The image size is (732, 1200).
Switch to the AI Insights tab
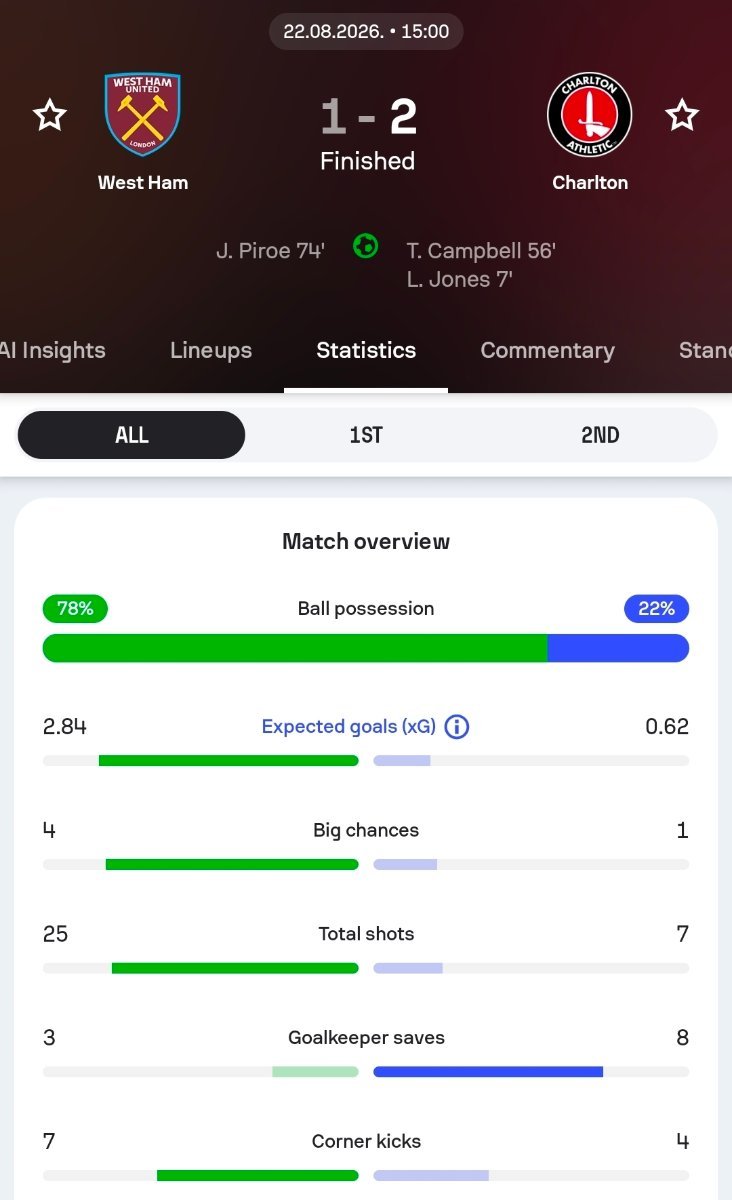[52, 350]
